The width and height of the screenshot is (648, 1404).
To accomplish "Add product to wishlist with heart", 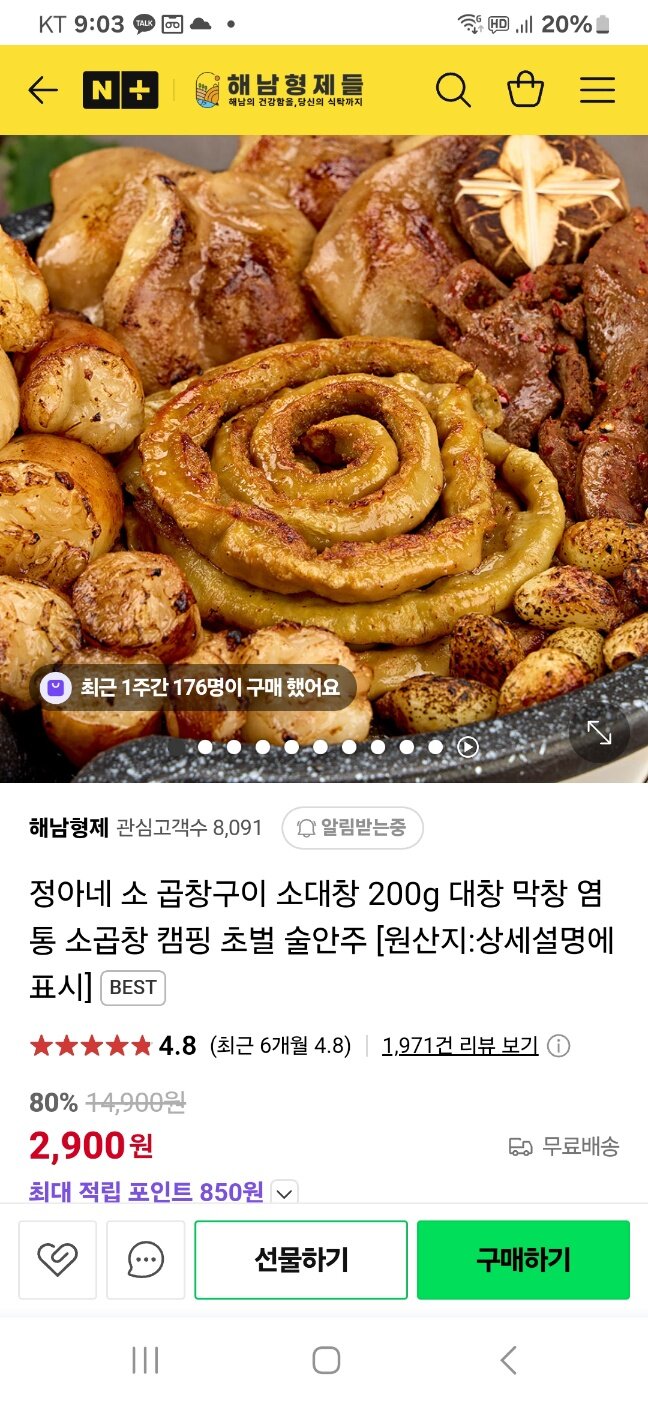I will [57, 1260].
